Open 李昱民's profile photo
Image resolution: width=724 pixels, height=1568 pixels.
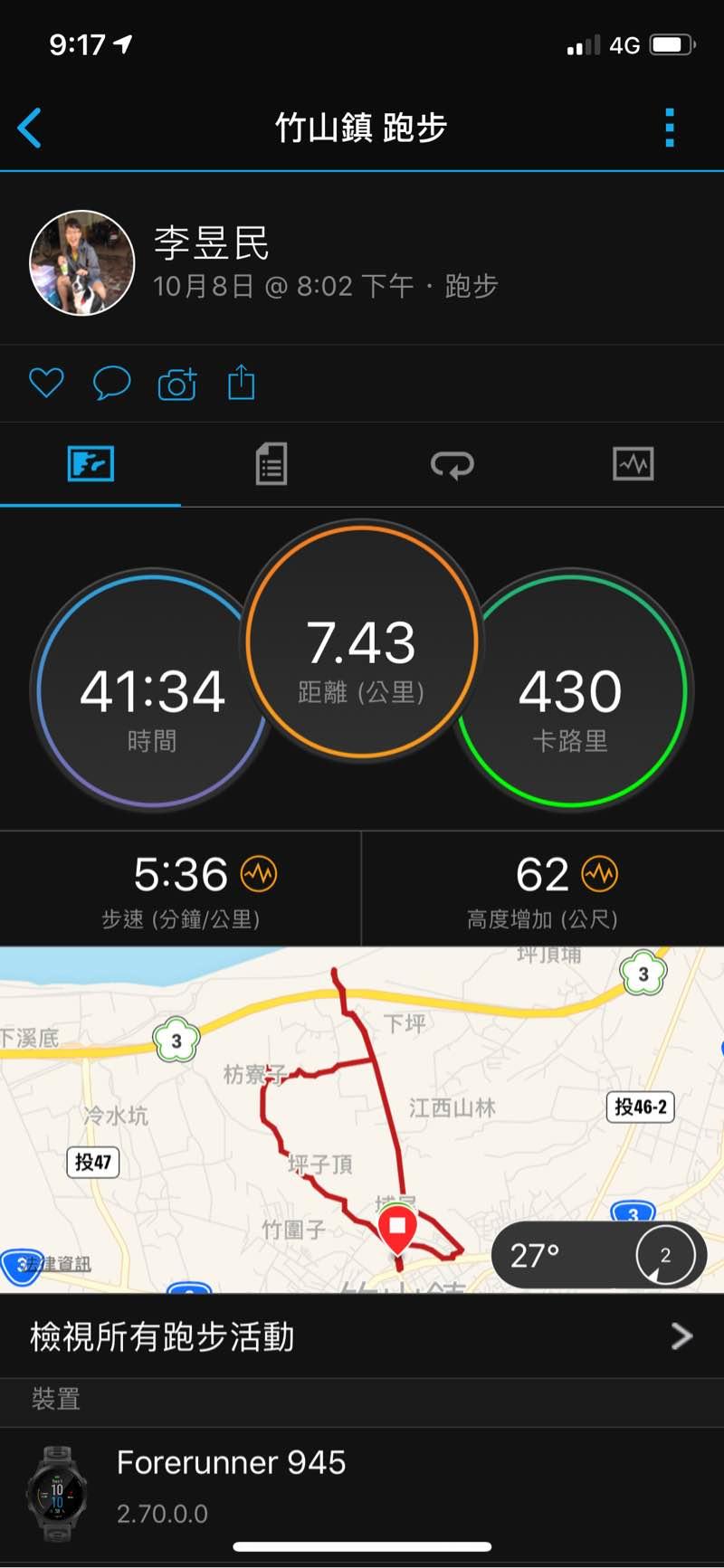tap(82, 263)
